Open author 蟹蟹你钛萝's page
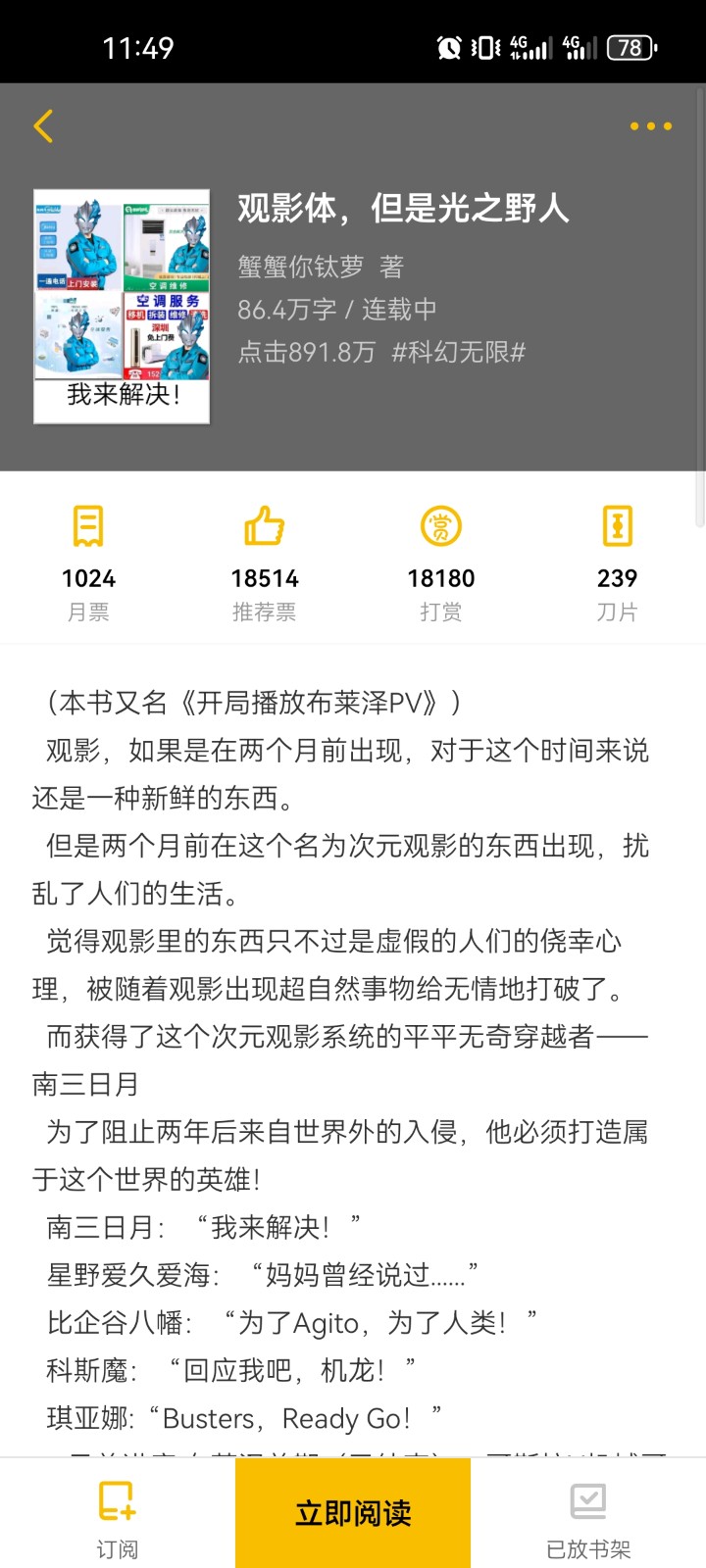The image size is (706, 1568). [x=300, y=267]
